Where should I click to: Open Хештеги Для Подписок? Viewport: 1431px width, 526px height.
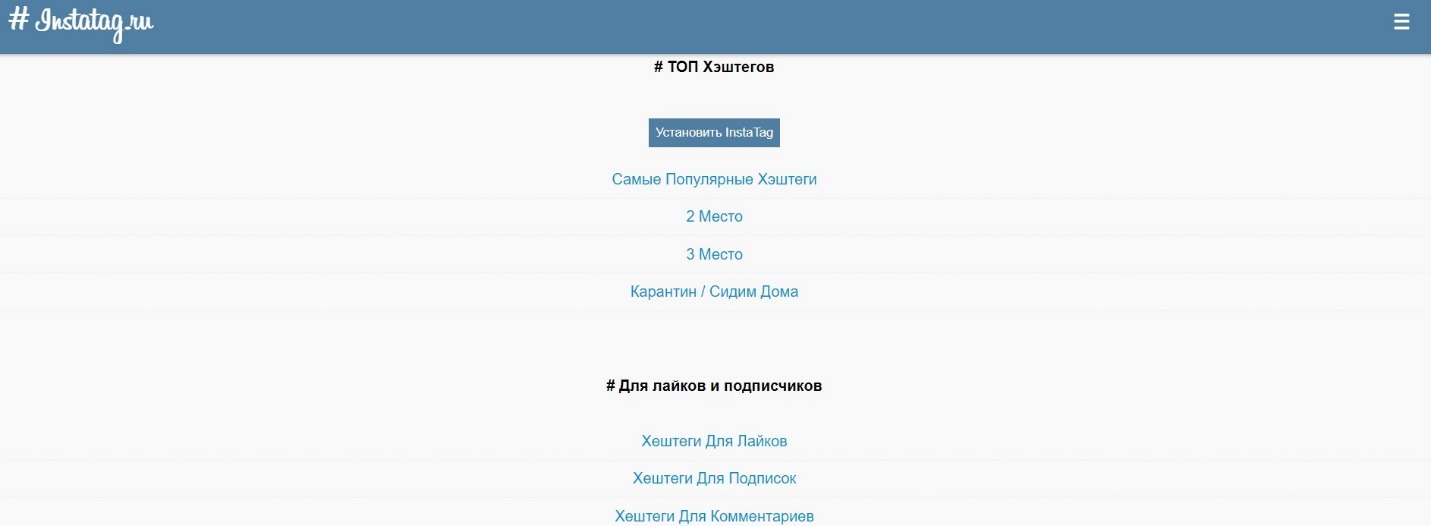tap(714, 478)
